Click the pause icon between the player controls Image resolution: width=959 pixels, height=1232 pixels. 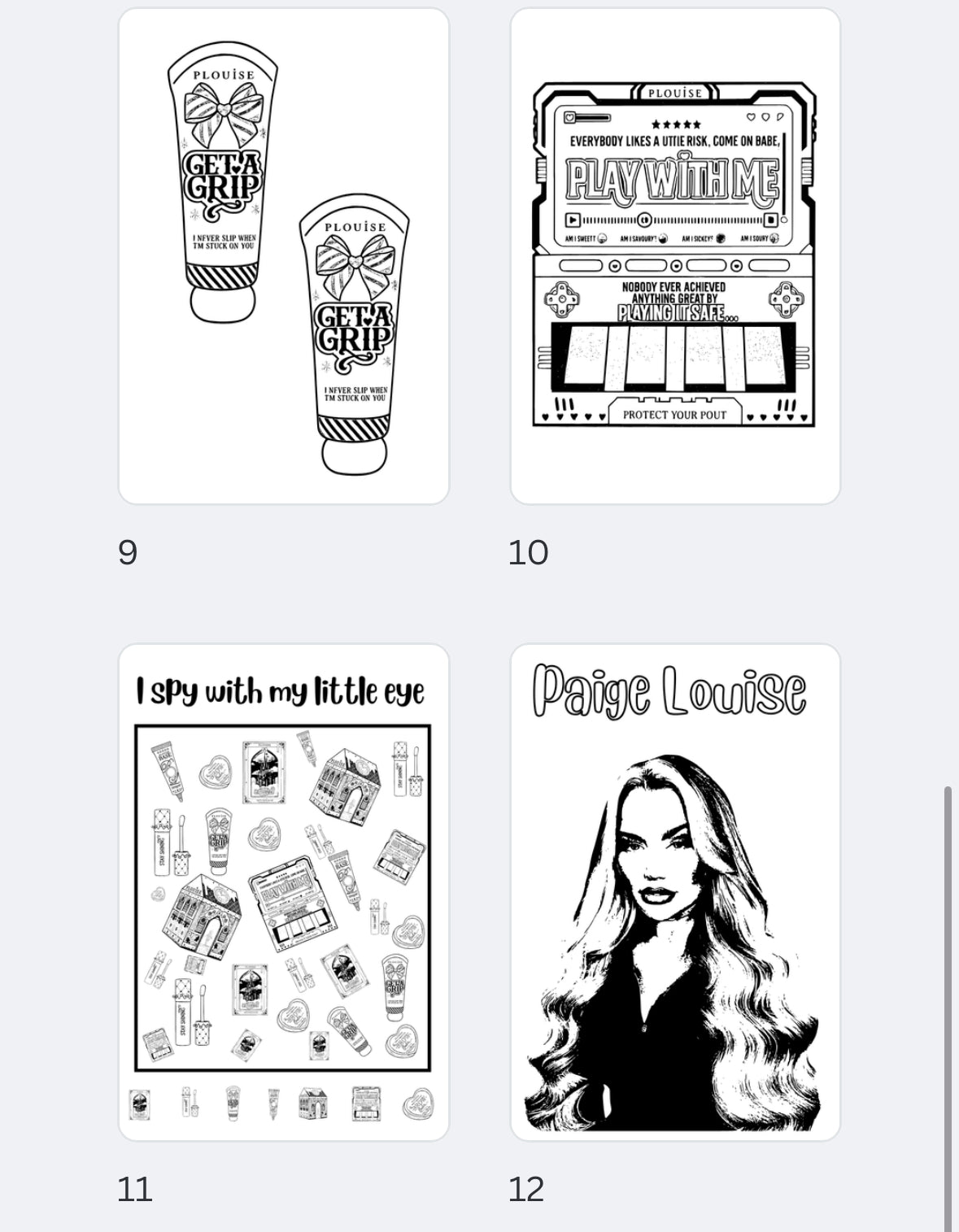(x=644, y=220)
